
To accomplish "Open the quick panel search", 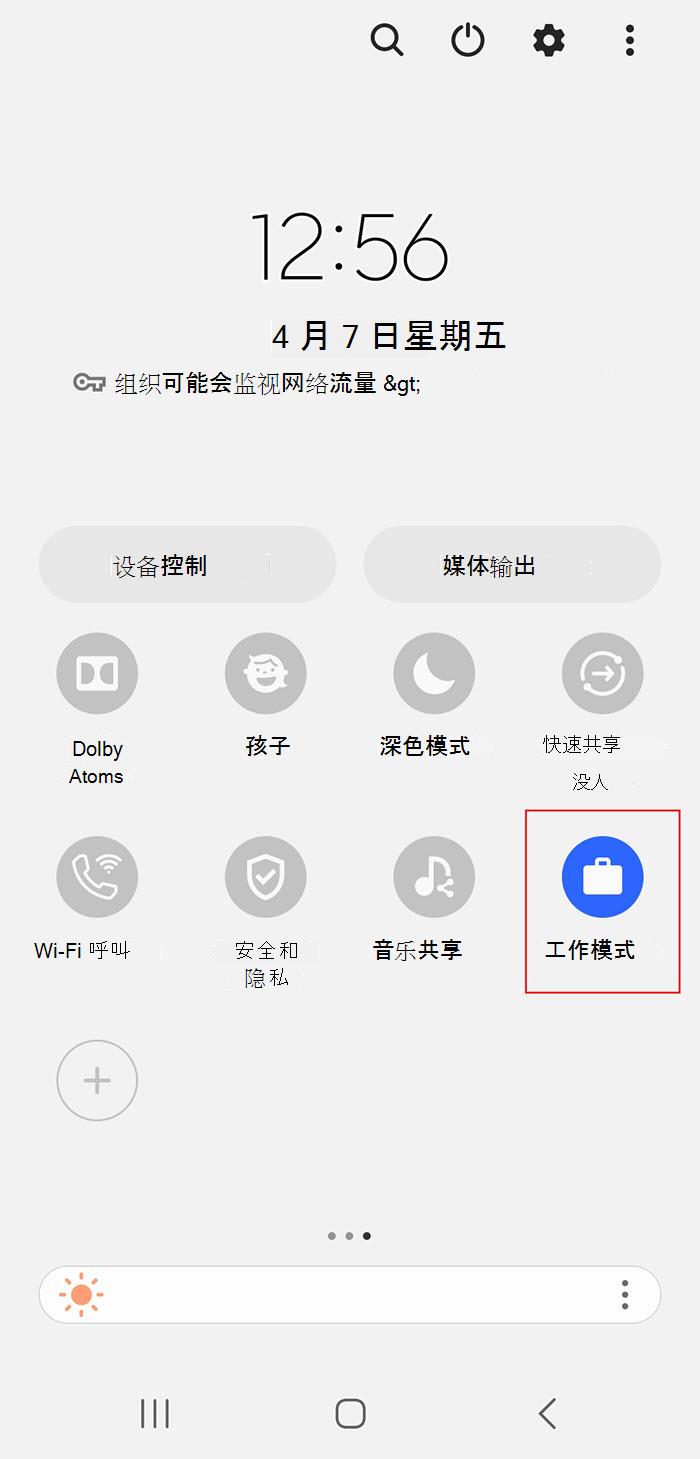I will pyautogui.click(x=386, y=41).
